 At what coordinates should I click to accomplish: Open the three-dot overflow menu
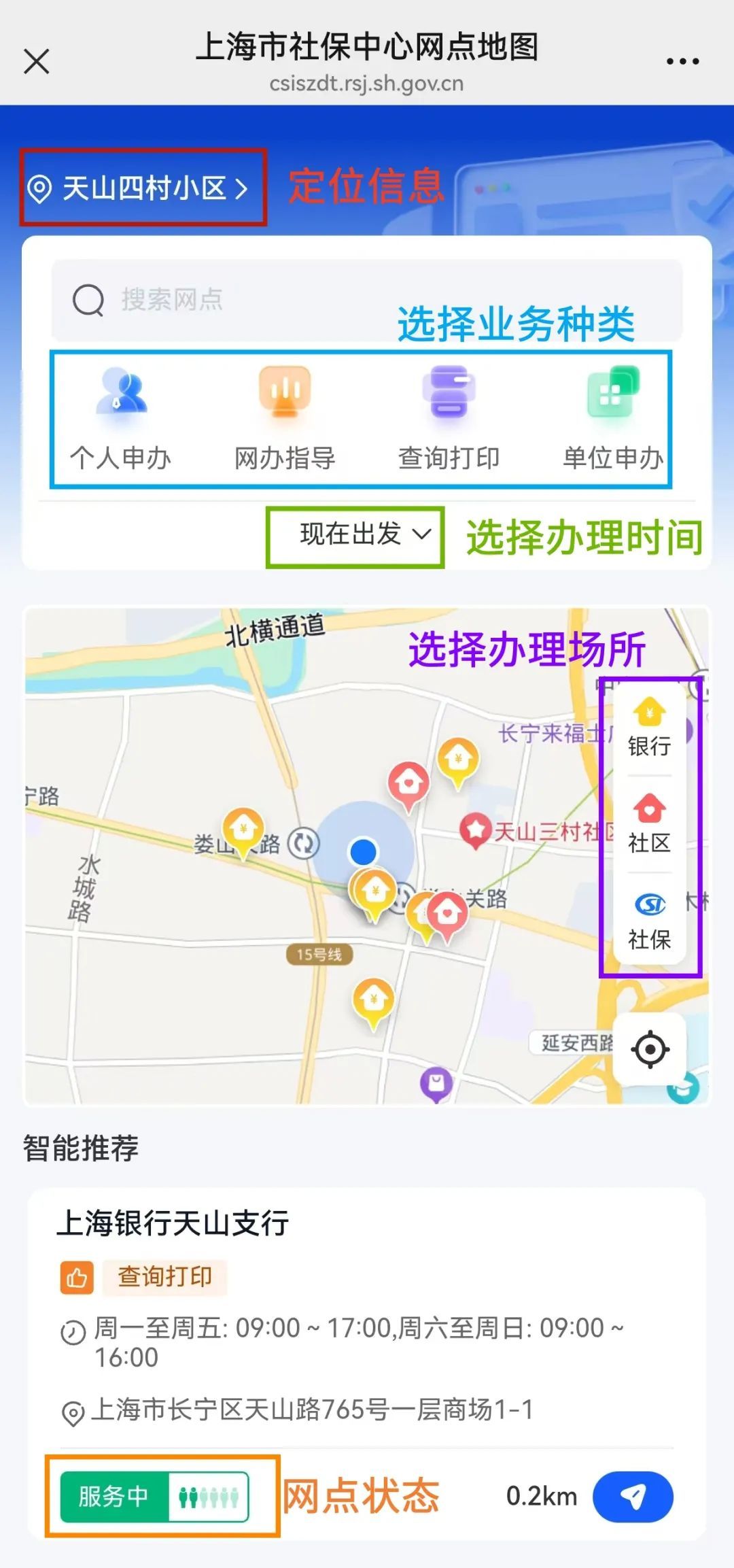pyautogui.click(x=682, y=61)
